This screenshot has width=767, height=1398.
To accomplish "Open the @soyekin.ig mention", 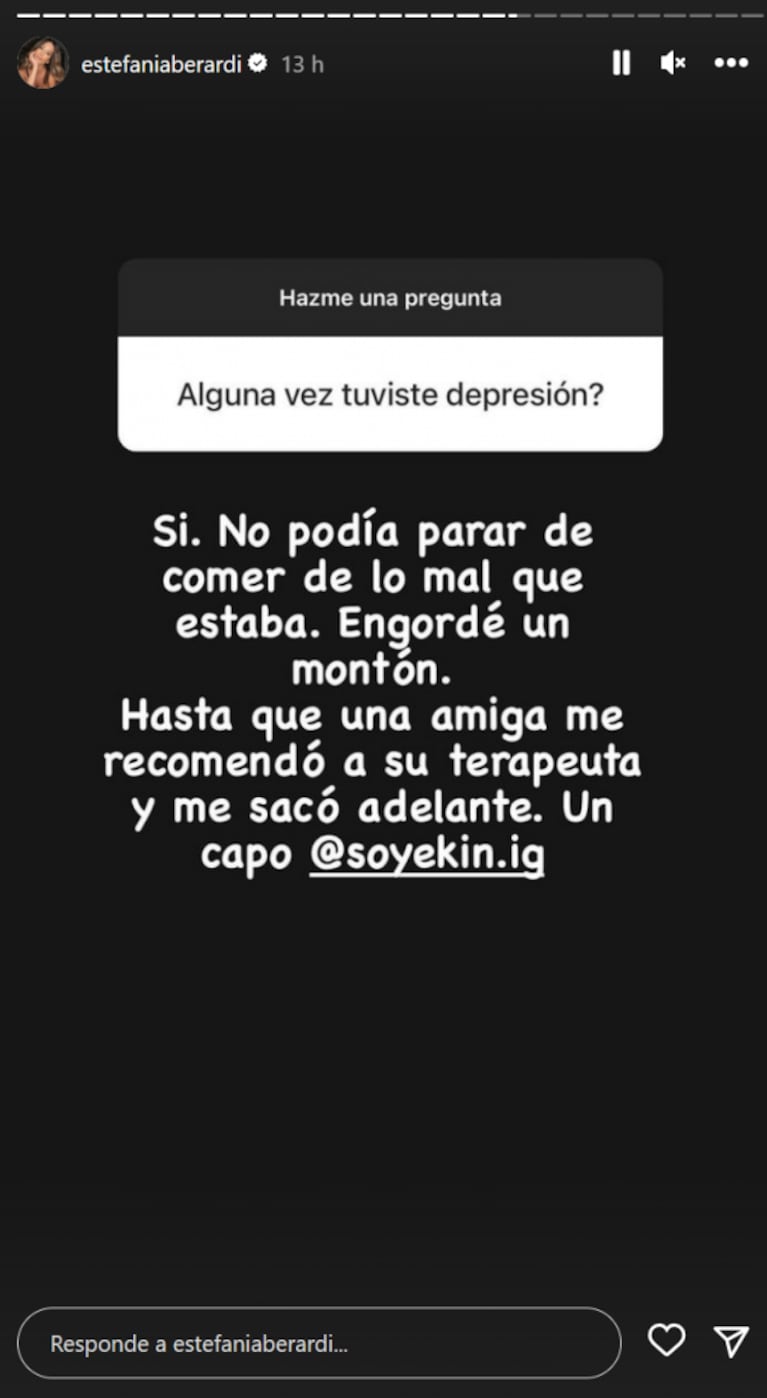I will 427,856.
